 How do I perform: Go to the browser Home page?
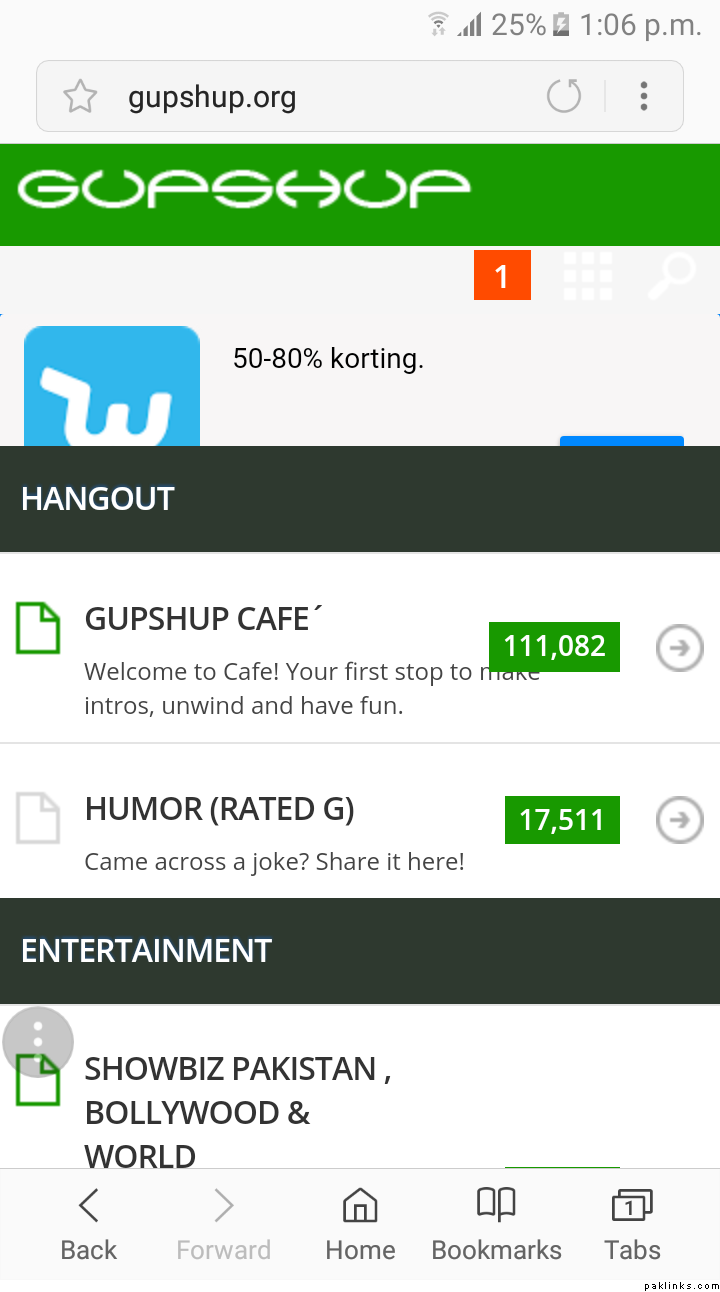point(360,1224)
